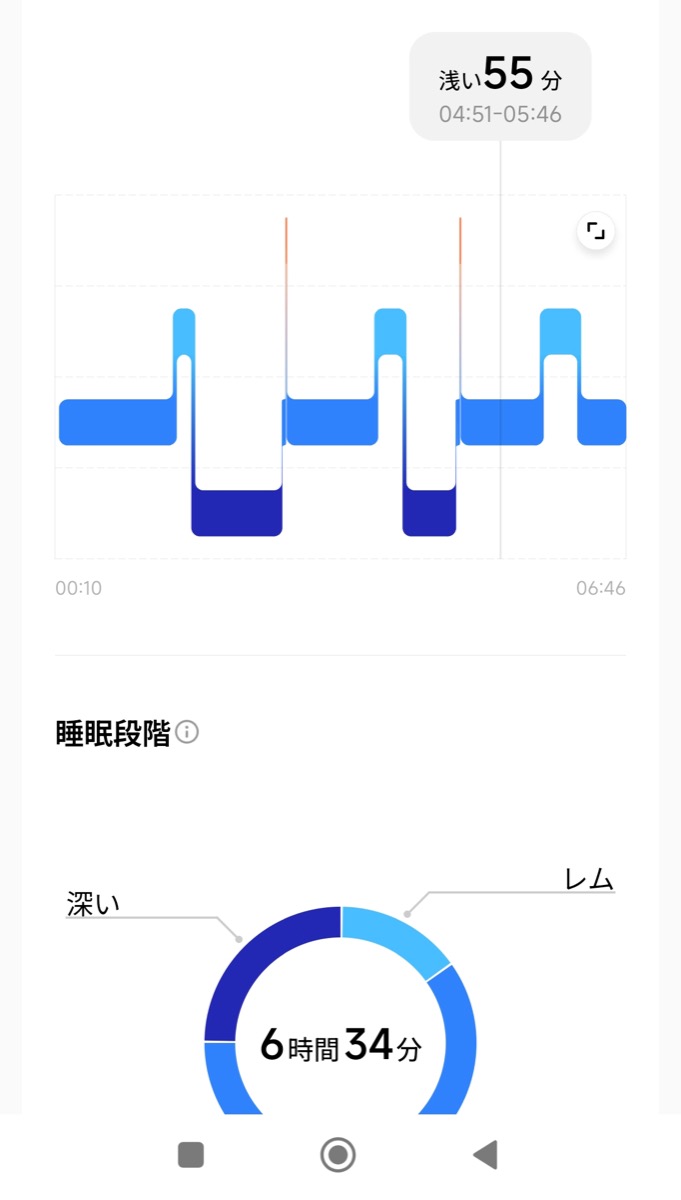Expand the sleep chart to fullscreen
681x1200 pixels.
(596, 232)
